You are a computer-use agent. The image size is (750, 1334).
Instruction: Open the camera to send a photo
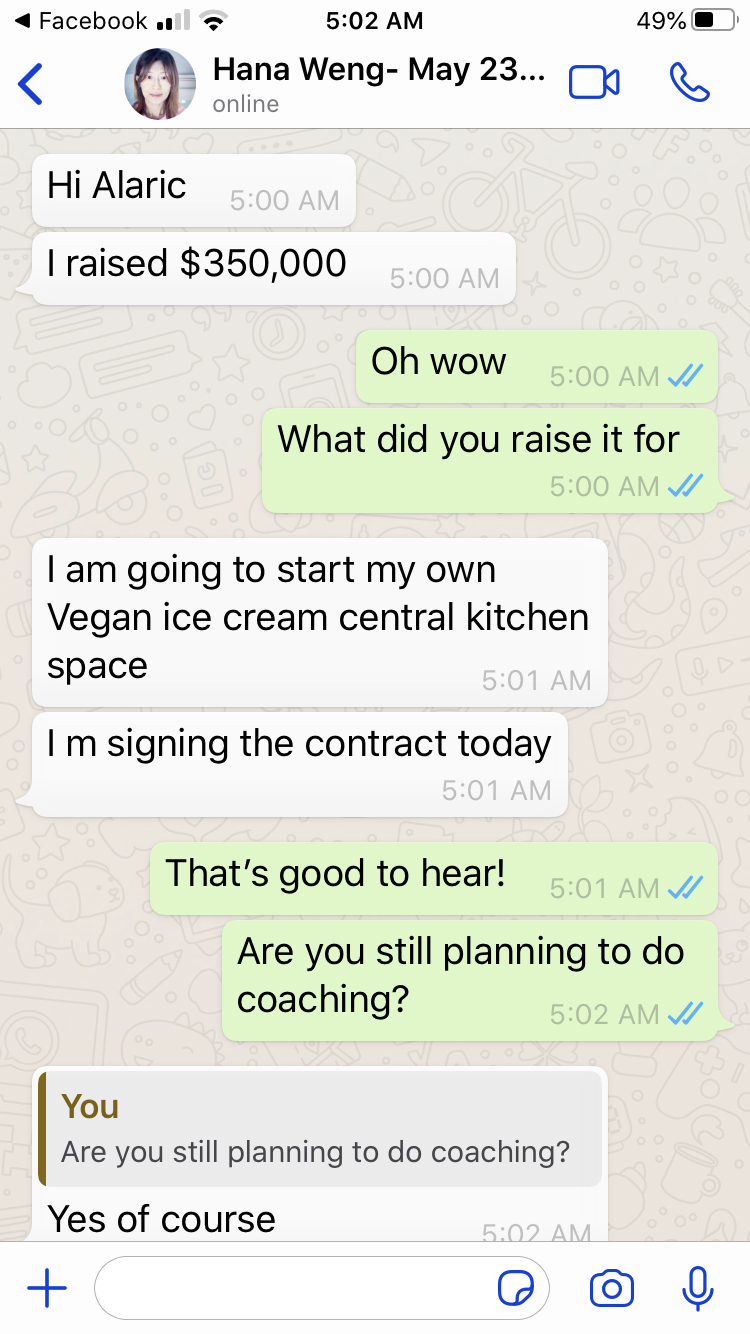[611, 1288]
